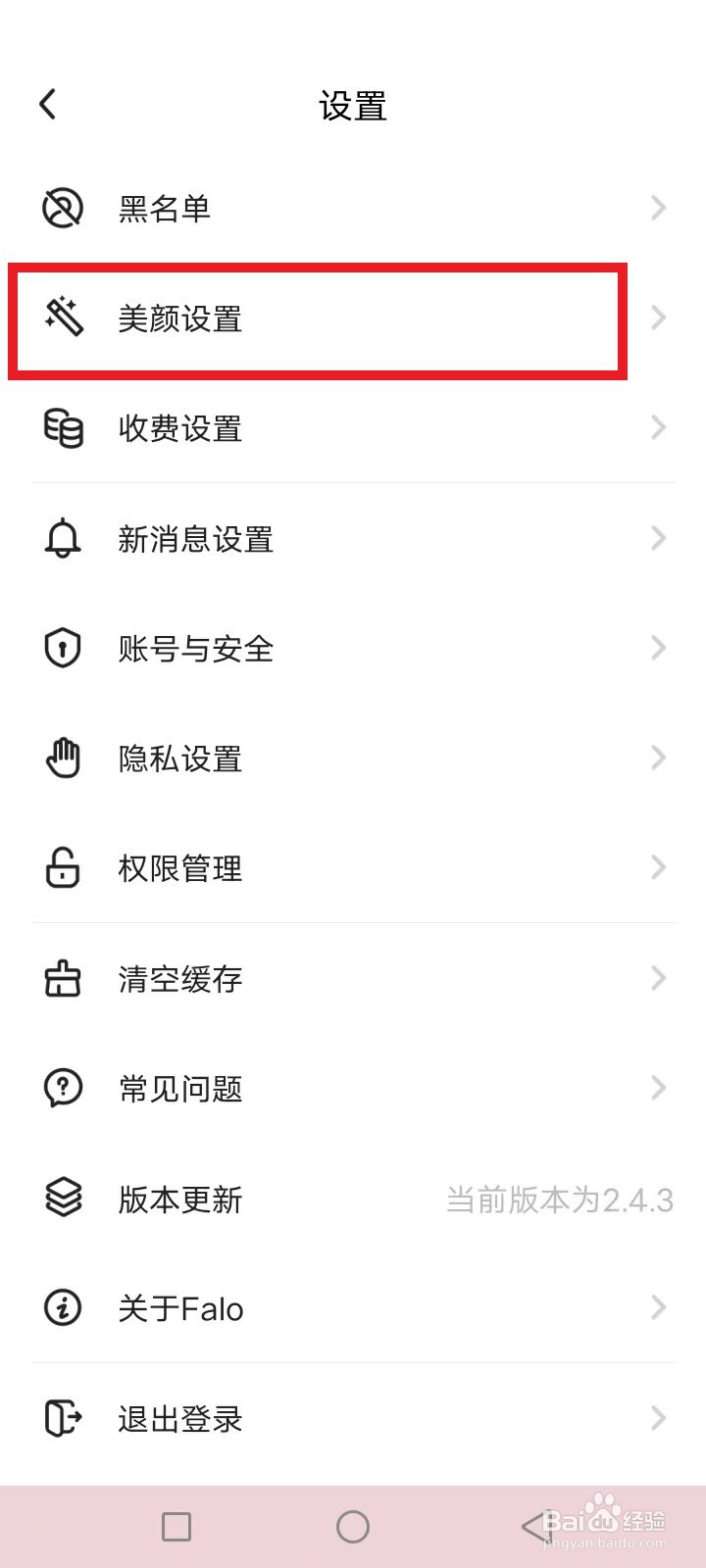Select the shield icon beside 账号与安全

pyautogui.click(x=62, y=648)
